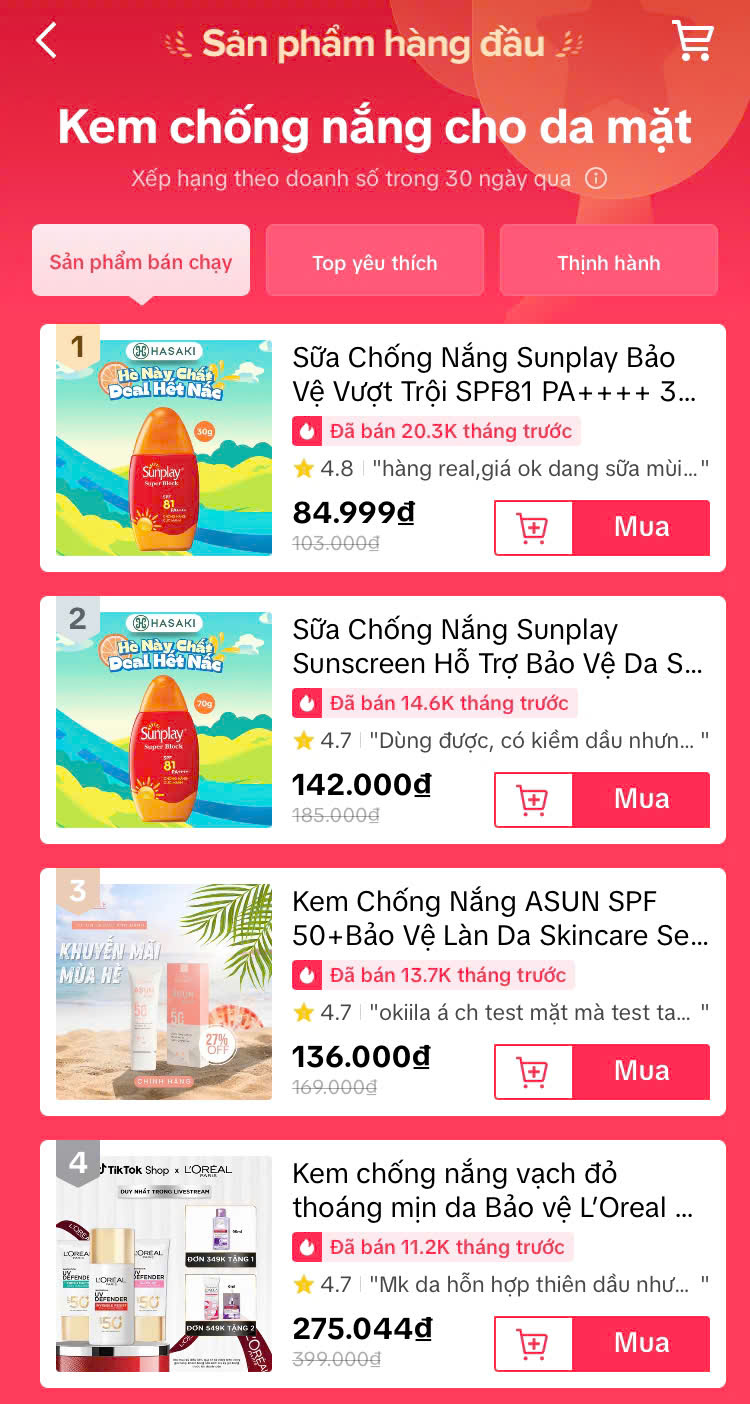The width and height of the screenshot is (750, 1404).
Task: Switch to the Thịnh hành tab
Action: (609, 261)
